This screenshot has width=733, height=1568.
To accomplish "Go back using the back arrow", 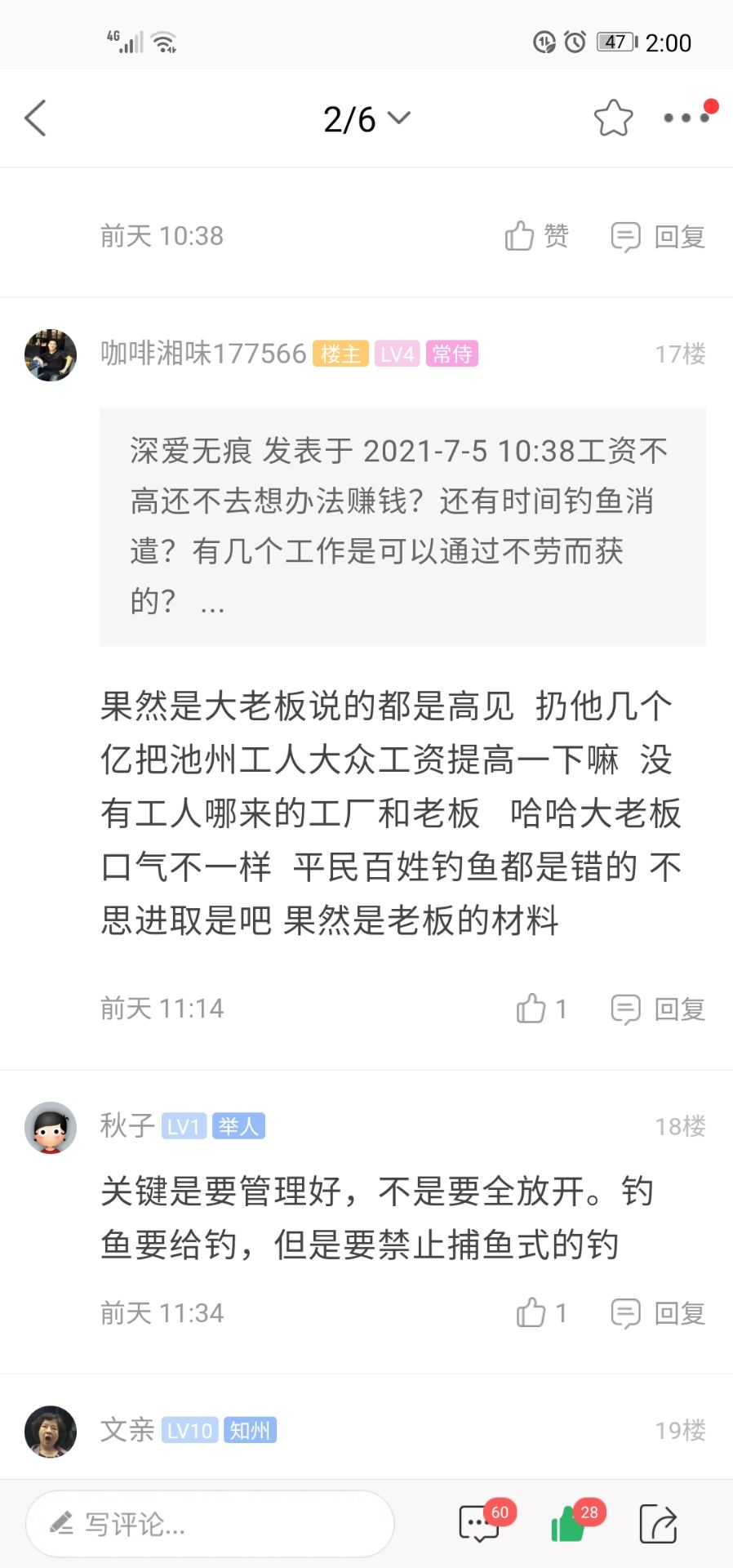I will point(35,119).
